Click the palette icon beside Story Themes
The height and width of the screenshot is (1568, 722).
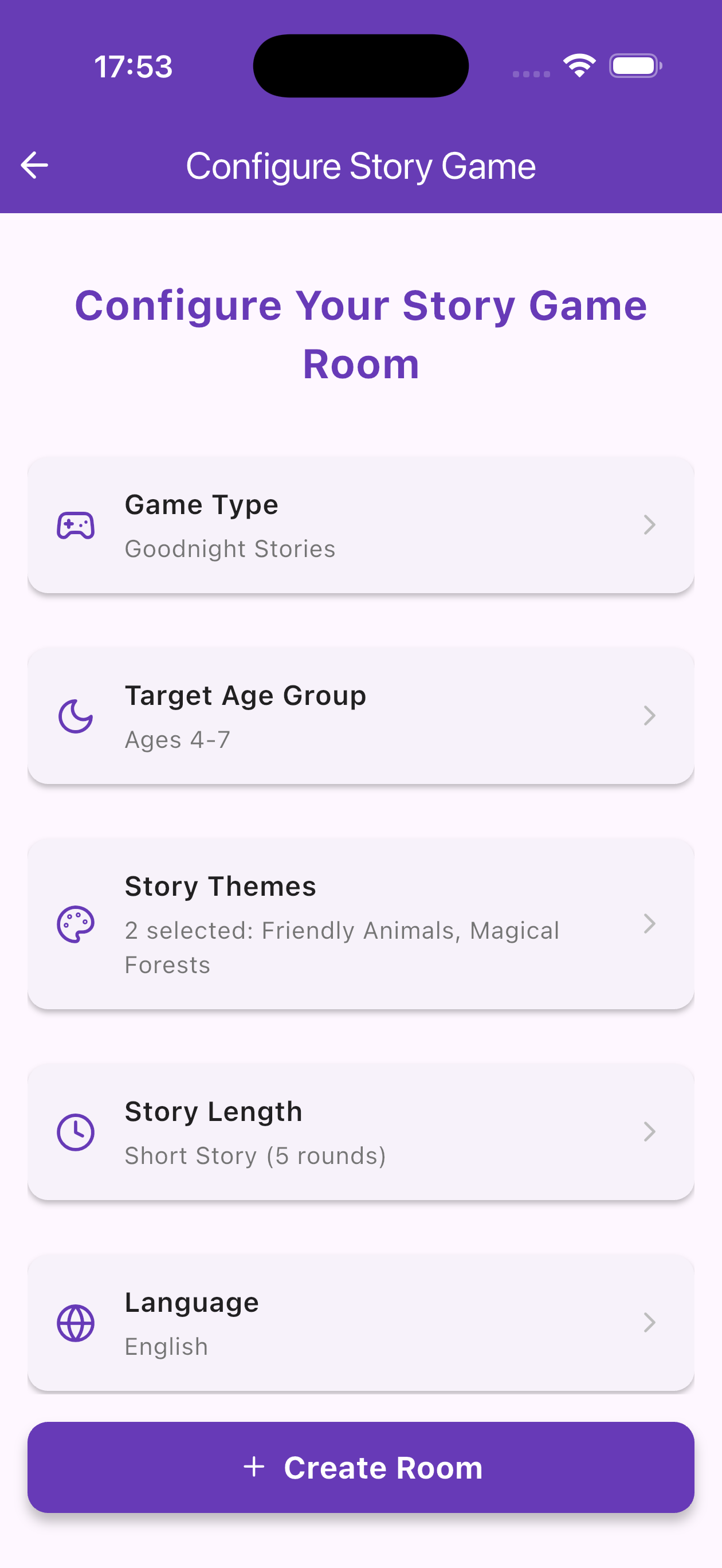[76, 924]
